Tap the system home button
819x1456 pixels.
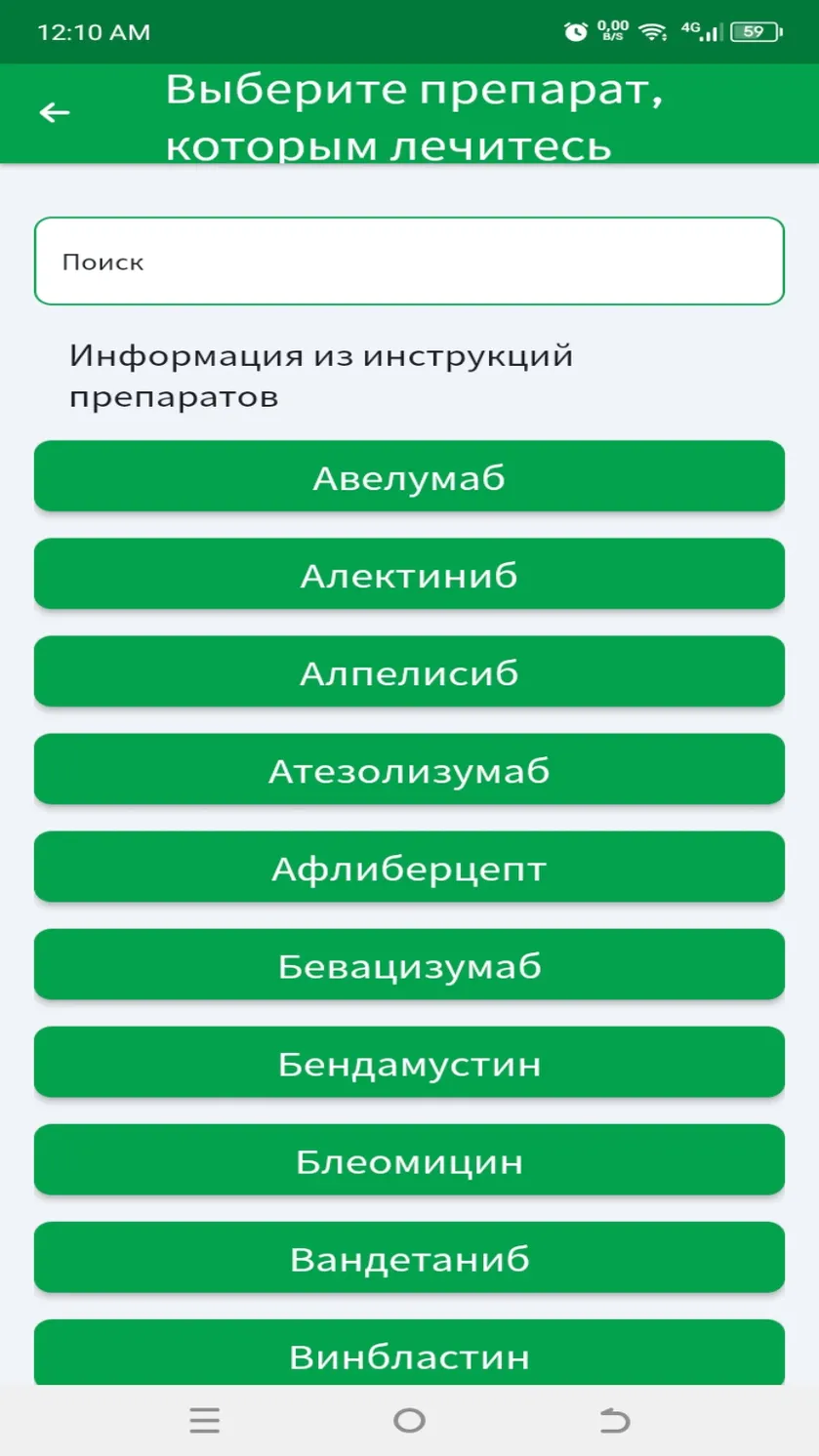(409, 1420)
